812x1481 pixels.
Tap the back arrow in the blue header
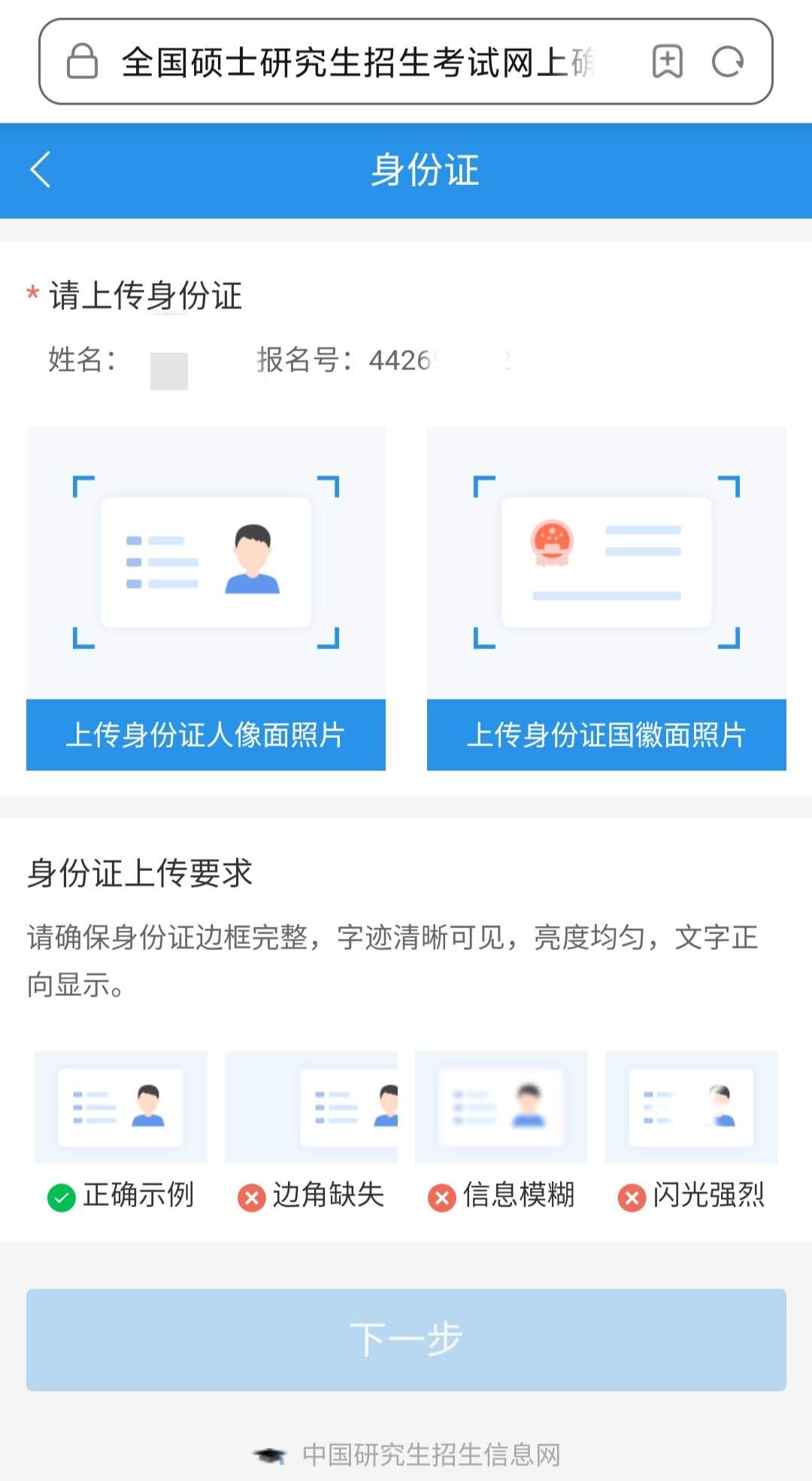point(40,171)
